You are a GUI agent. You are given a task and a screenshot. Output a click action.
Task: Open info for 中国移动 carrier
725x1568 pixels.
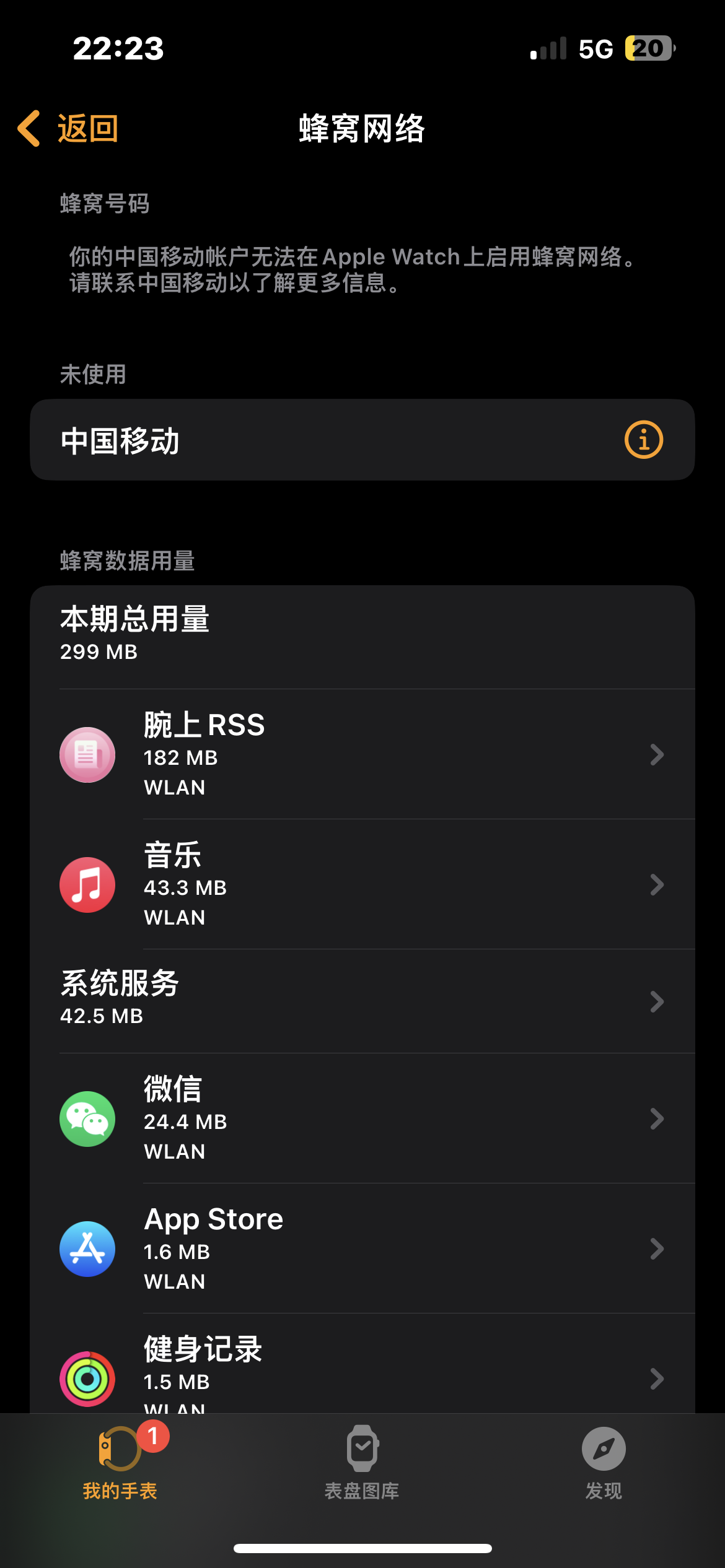(643, 440)
